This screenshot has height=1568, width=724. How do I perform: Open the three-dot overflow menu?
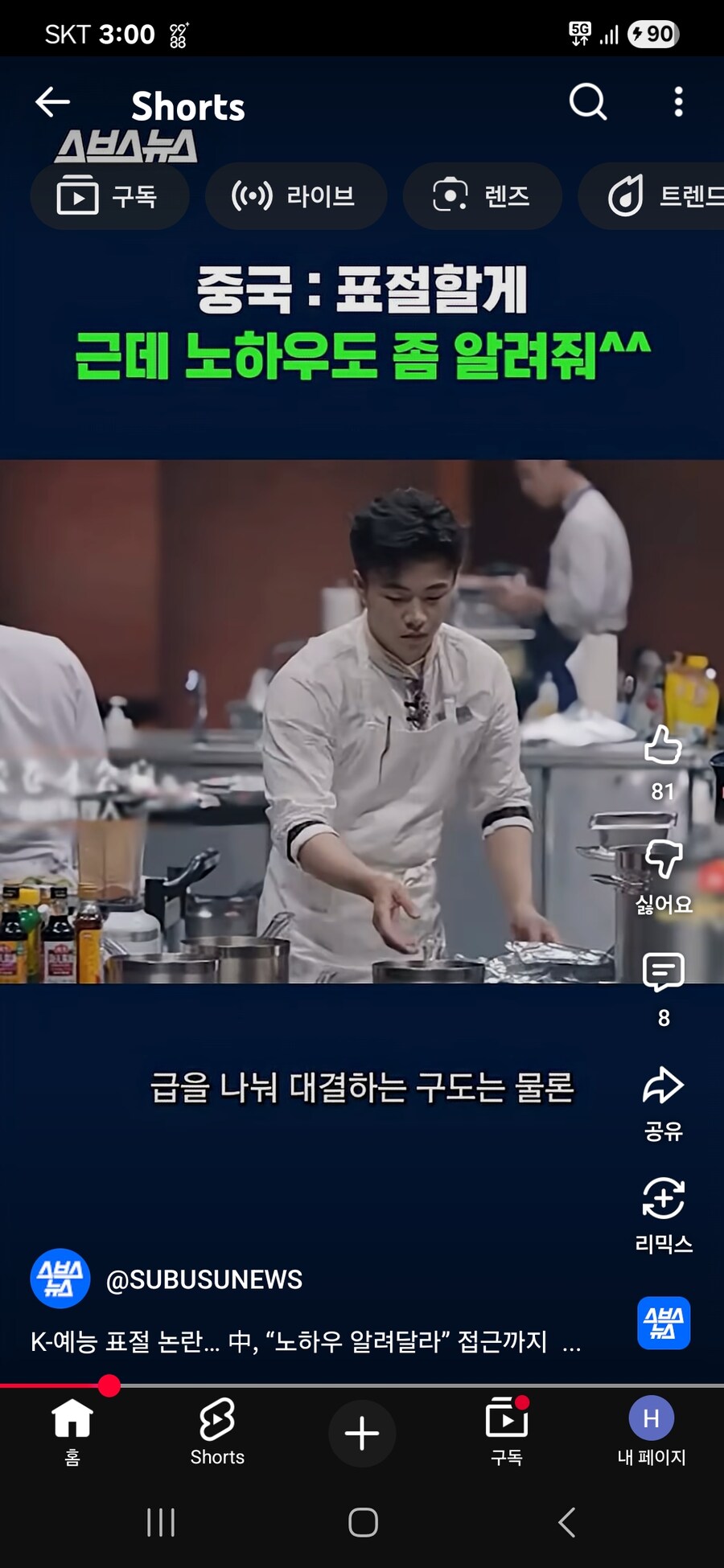click(x=678, y=102)
